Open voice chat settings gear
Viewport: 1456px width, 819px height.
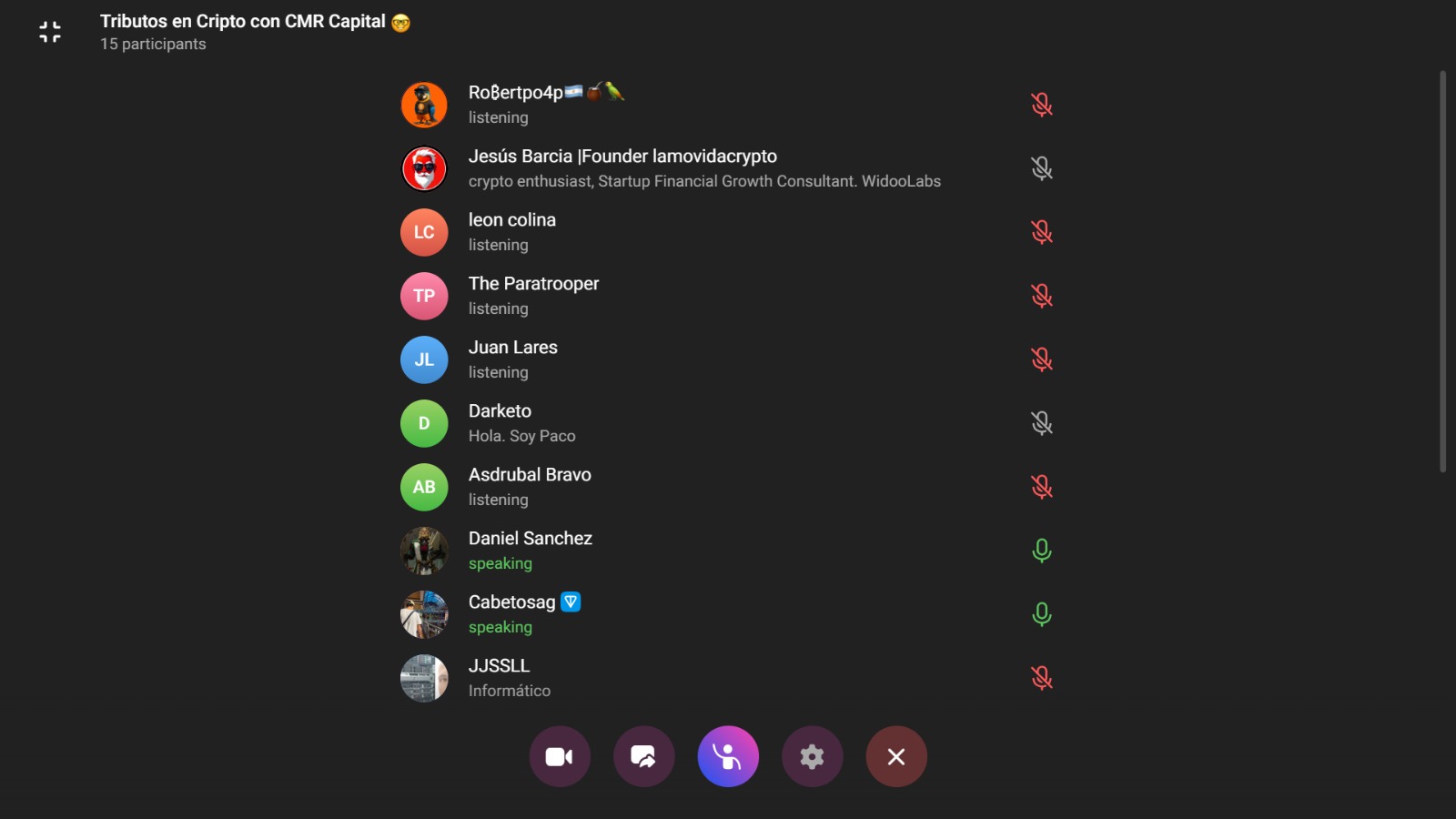(x=812, y=756)
